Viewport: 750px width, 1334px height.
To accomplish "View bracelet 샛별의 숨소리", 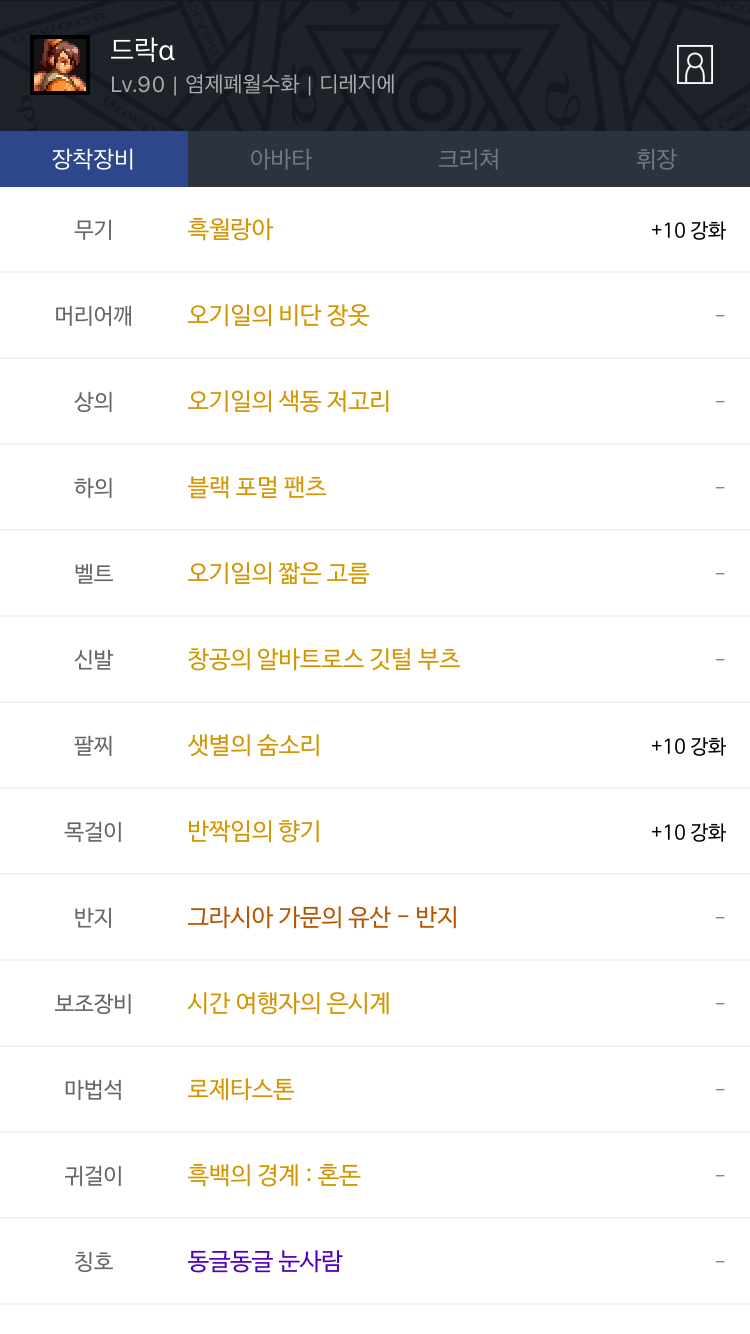I will coord(254,746).
